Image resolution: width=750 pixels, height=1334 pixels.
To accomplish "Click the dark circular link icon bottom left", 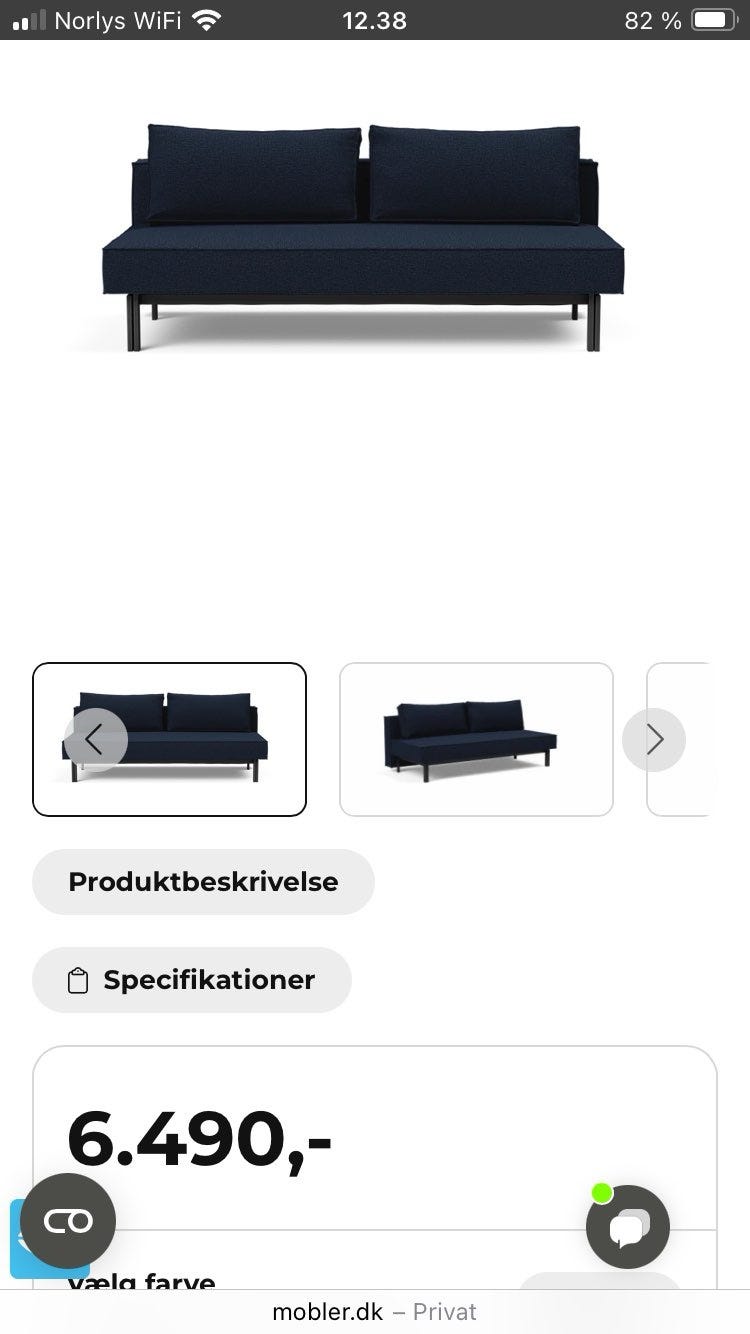I will pyautogui.click(x=66, y=1221).
